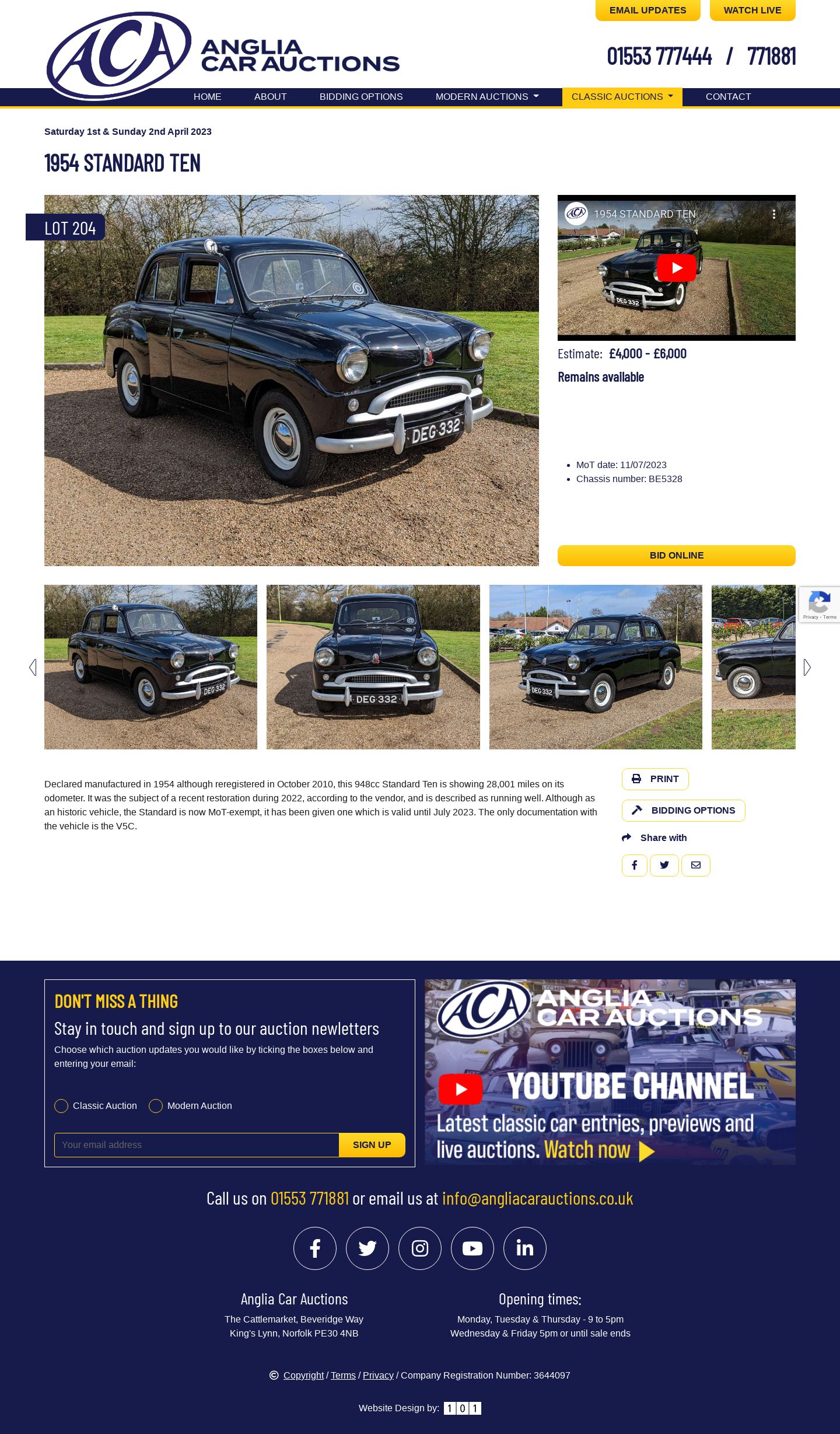The image size is (840, 1434).
Task: Tap the SIGN UP button
Action: click(x=372, y=1145)
